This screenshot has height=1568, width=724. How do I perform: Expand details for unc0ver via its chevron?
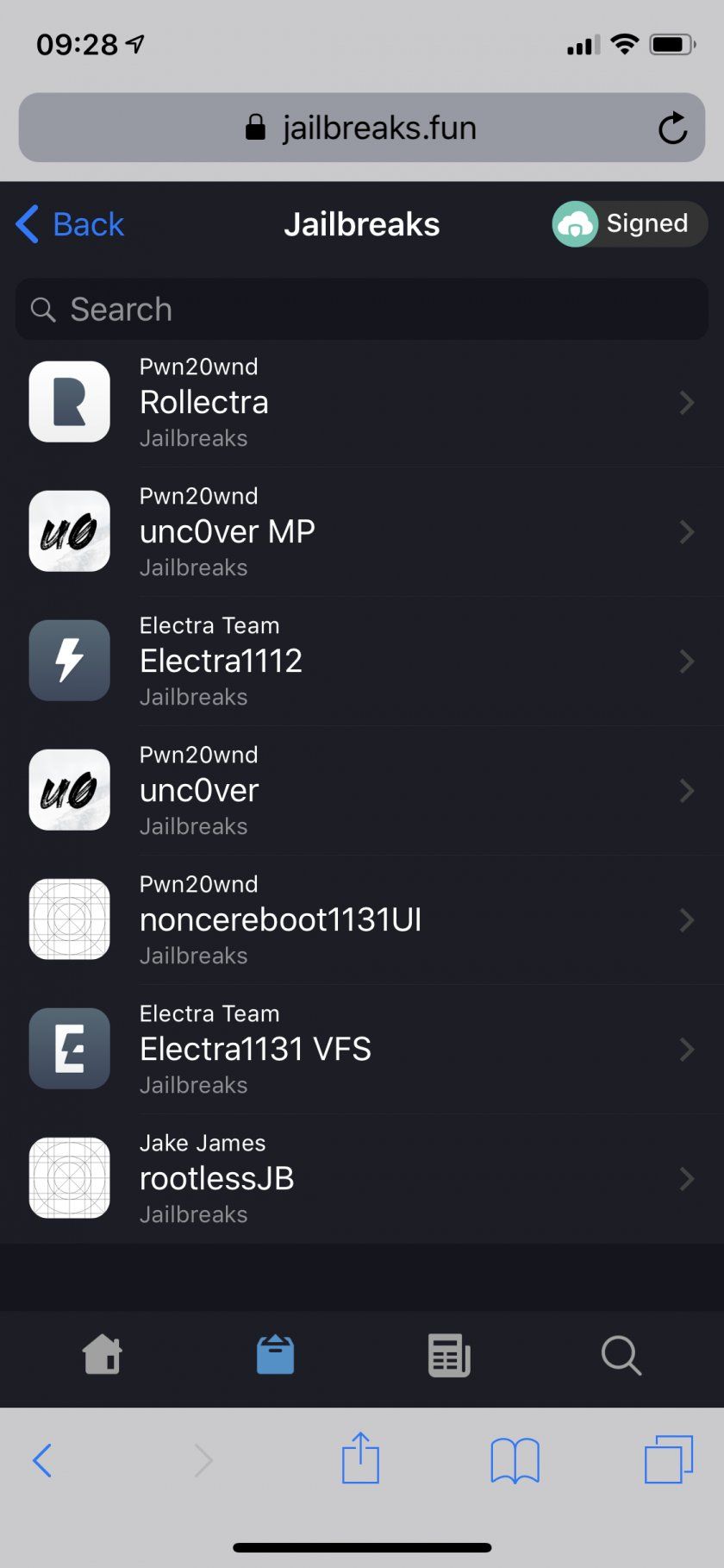click(x=686, y=791)
